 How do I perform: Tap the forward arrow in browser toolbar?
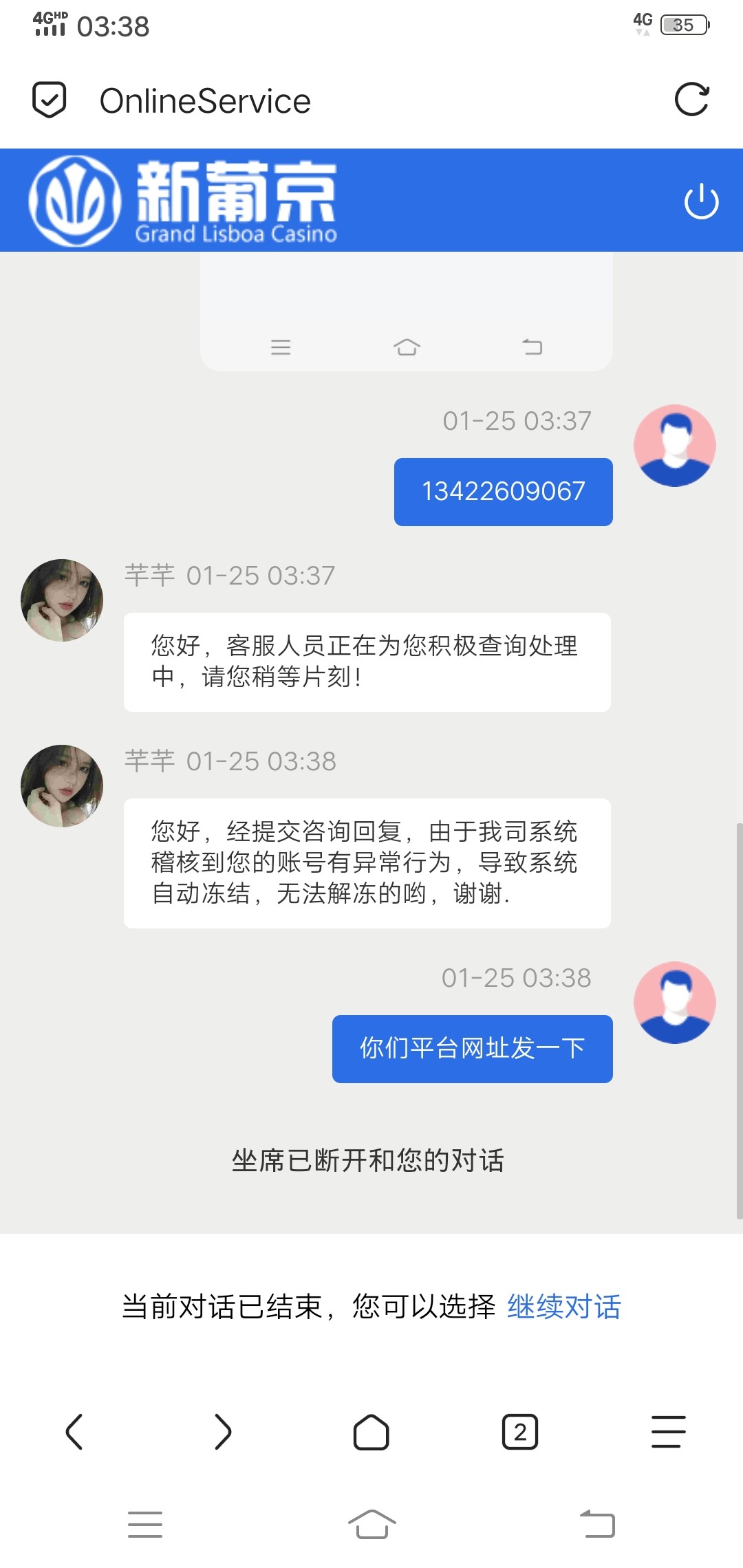222,1432
